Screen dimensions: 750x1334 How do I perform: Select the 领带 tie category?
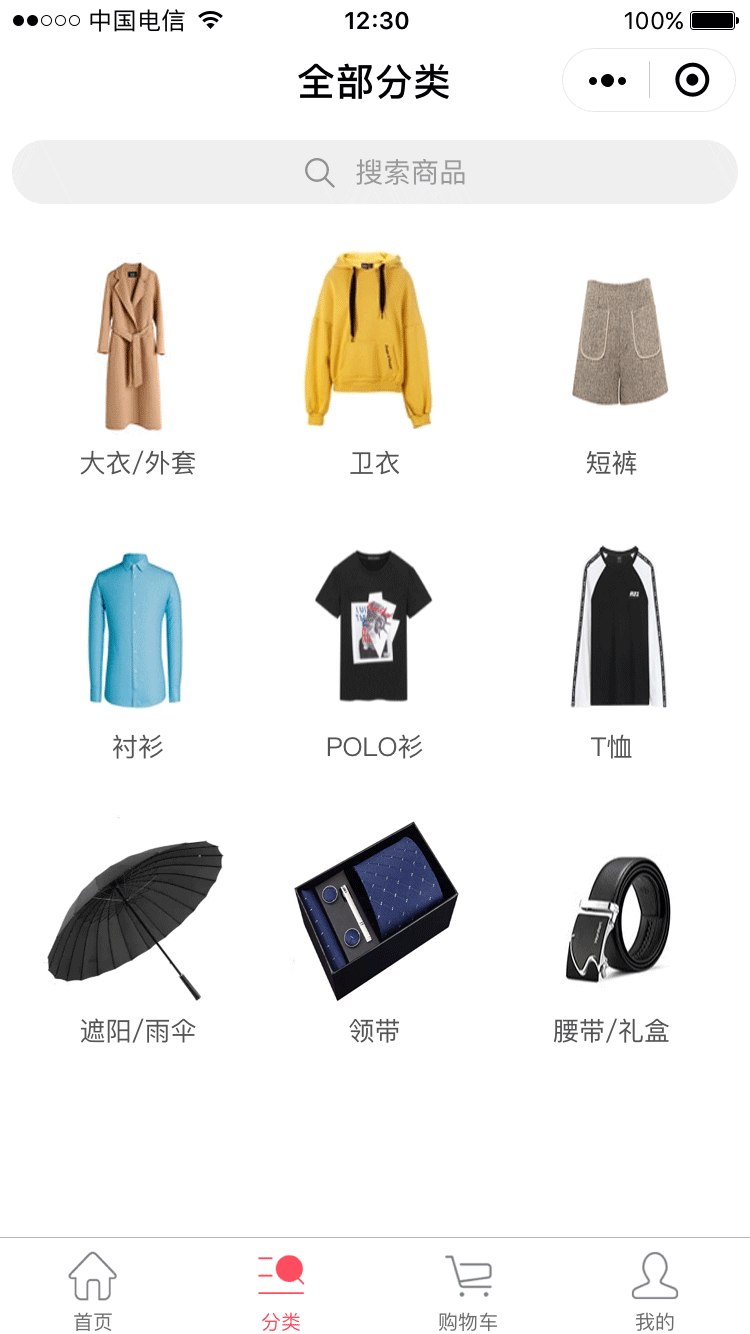(374, 930)
